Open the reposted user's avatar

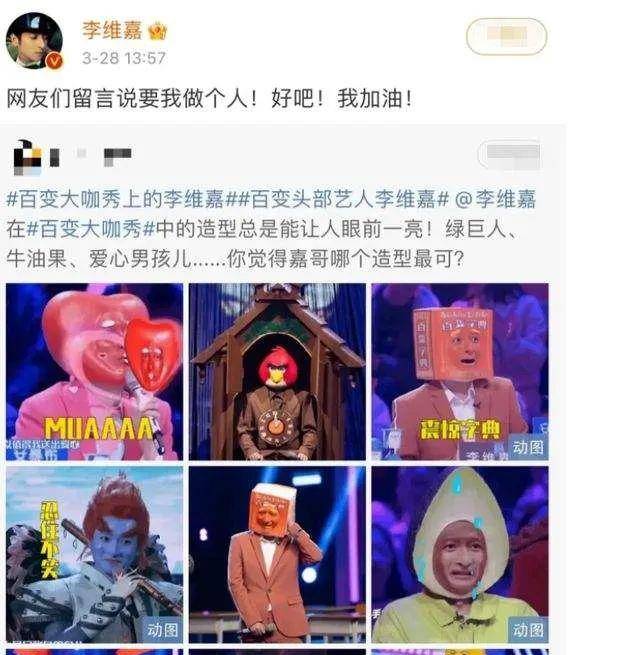click(27, 155)
